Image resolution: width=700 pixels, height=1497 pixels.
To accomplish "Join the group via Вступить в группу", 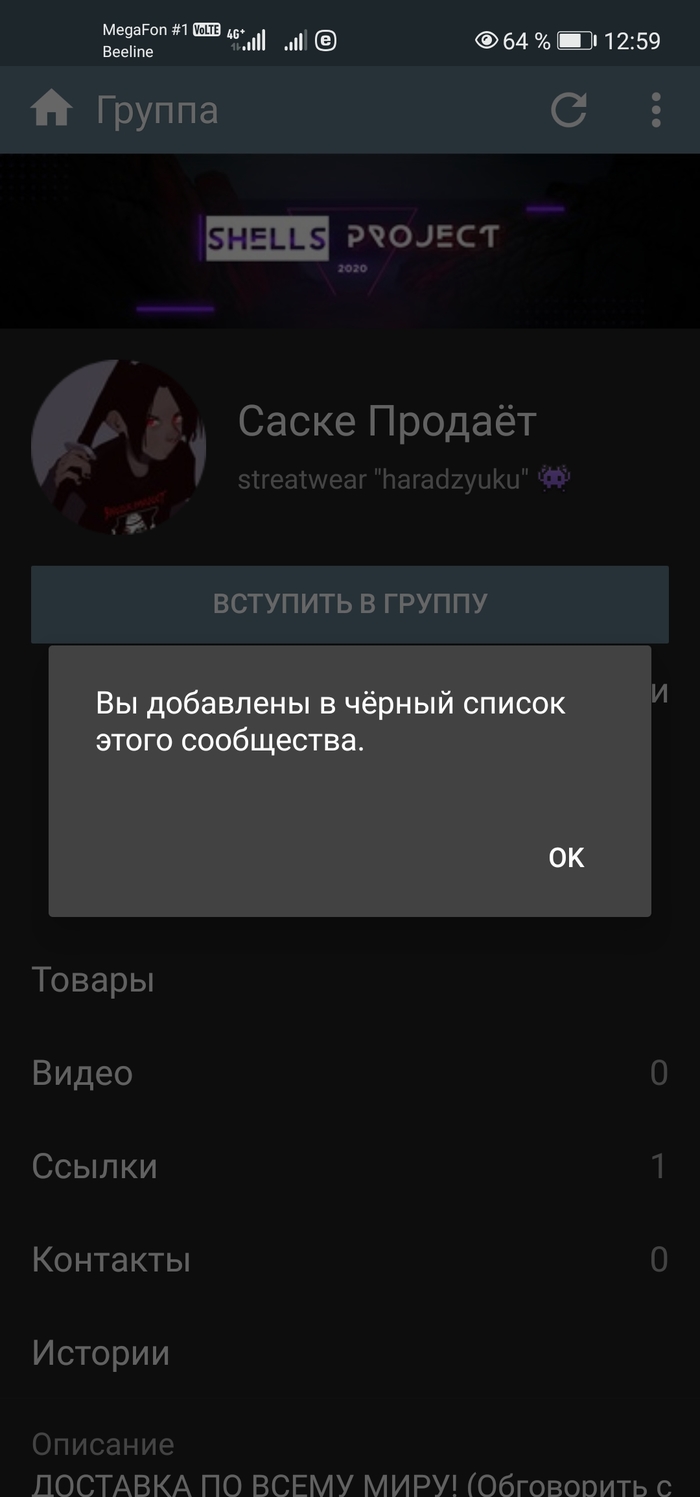I will point(350,604).
